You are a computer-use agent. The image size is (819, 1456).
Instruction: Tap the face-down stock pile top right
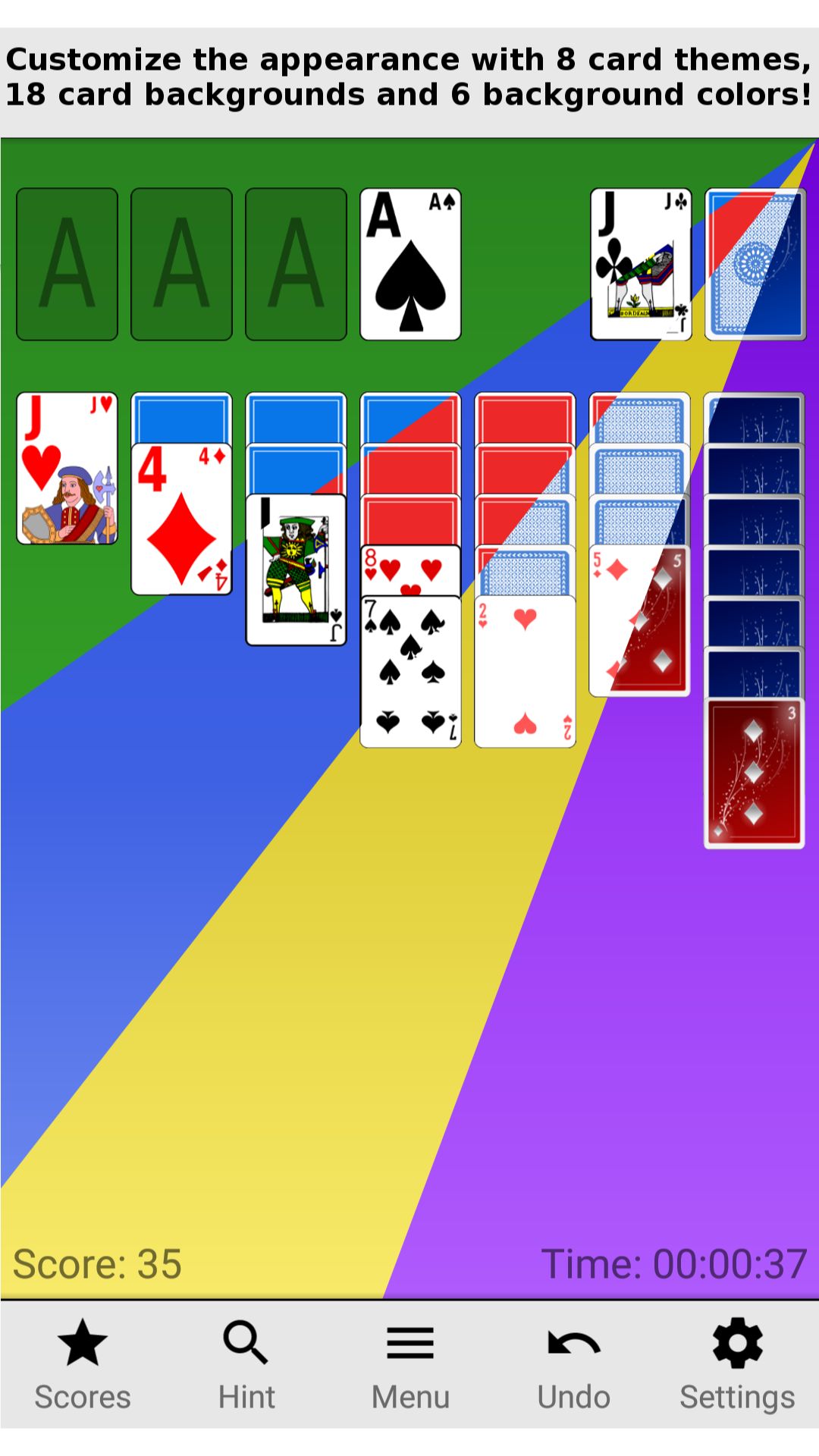755,264
